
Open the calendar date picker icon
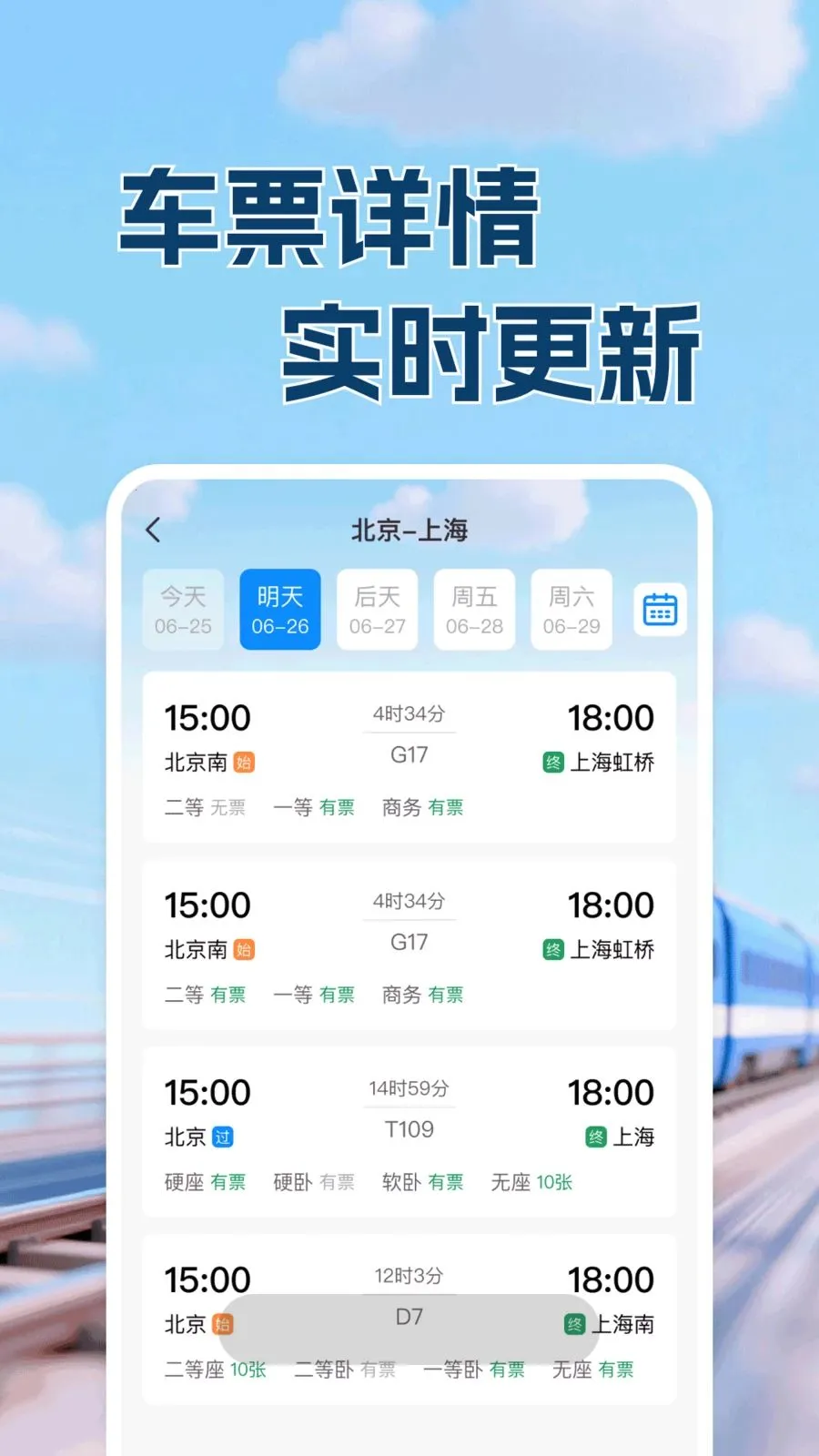[x=659, y=609]
